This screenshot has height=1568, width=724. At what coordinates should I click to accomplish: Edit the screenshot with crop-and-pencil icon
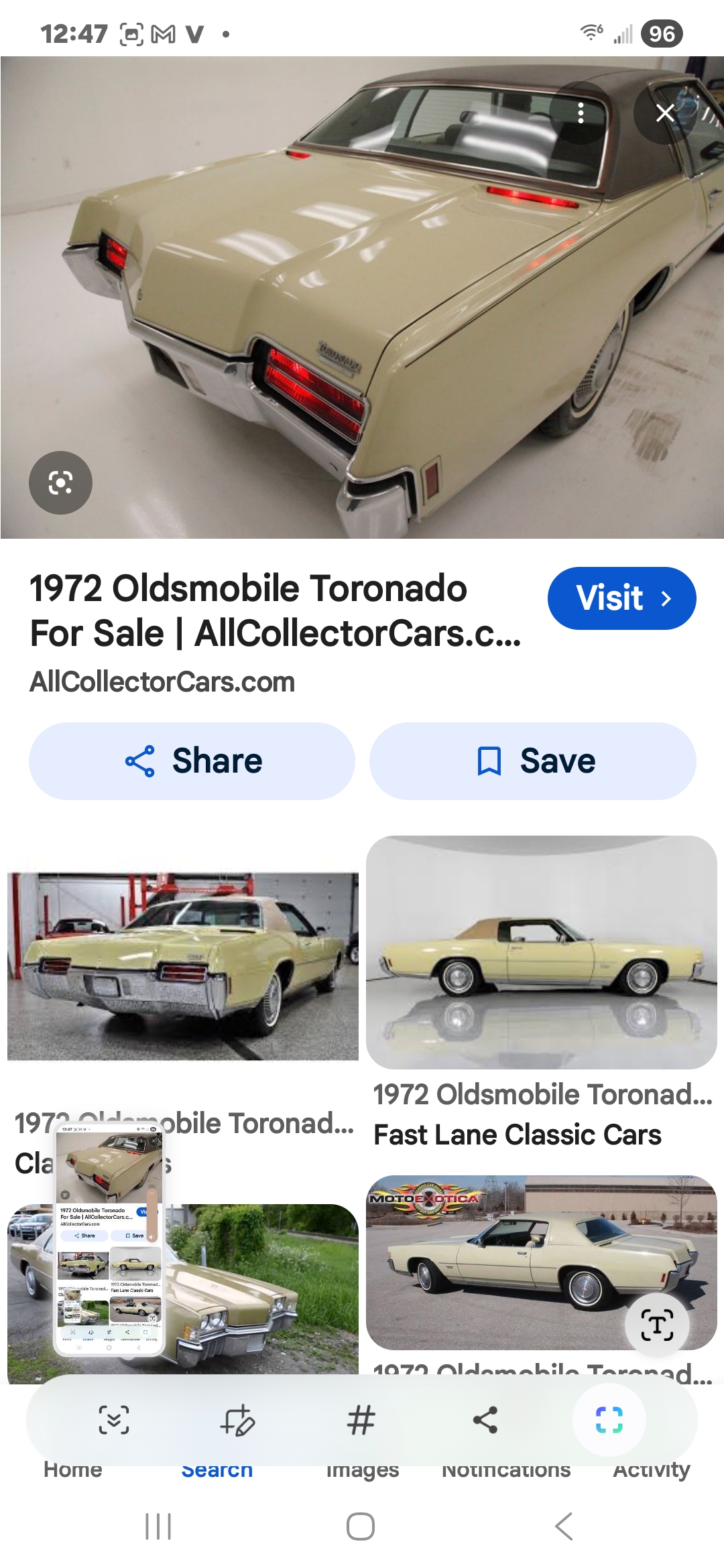pos(237,1420)
